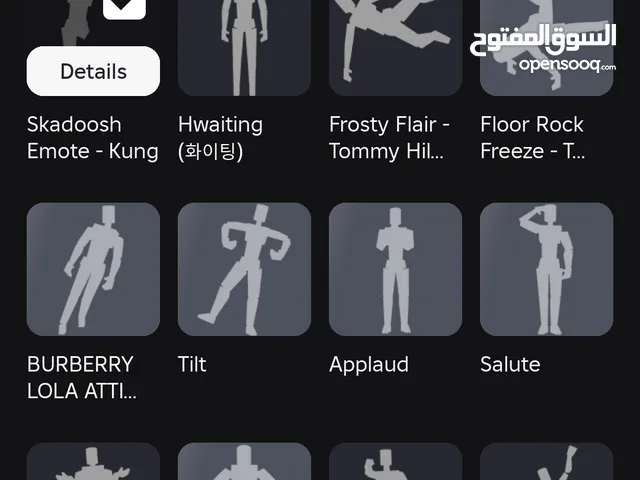640x480 pixels.
Task: Select the Salute emote
Action: 546,269
